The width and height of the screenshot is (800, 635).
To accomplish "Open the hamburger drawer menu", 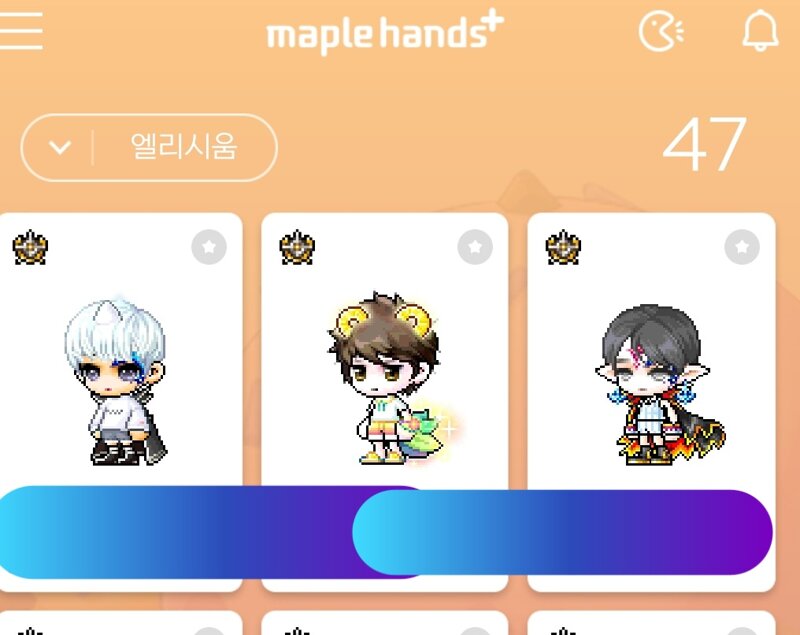I will coord(20,31).
